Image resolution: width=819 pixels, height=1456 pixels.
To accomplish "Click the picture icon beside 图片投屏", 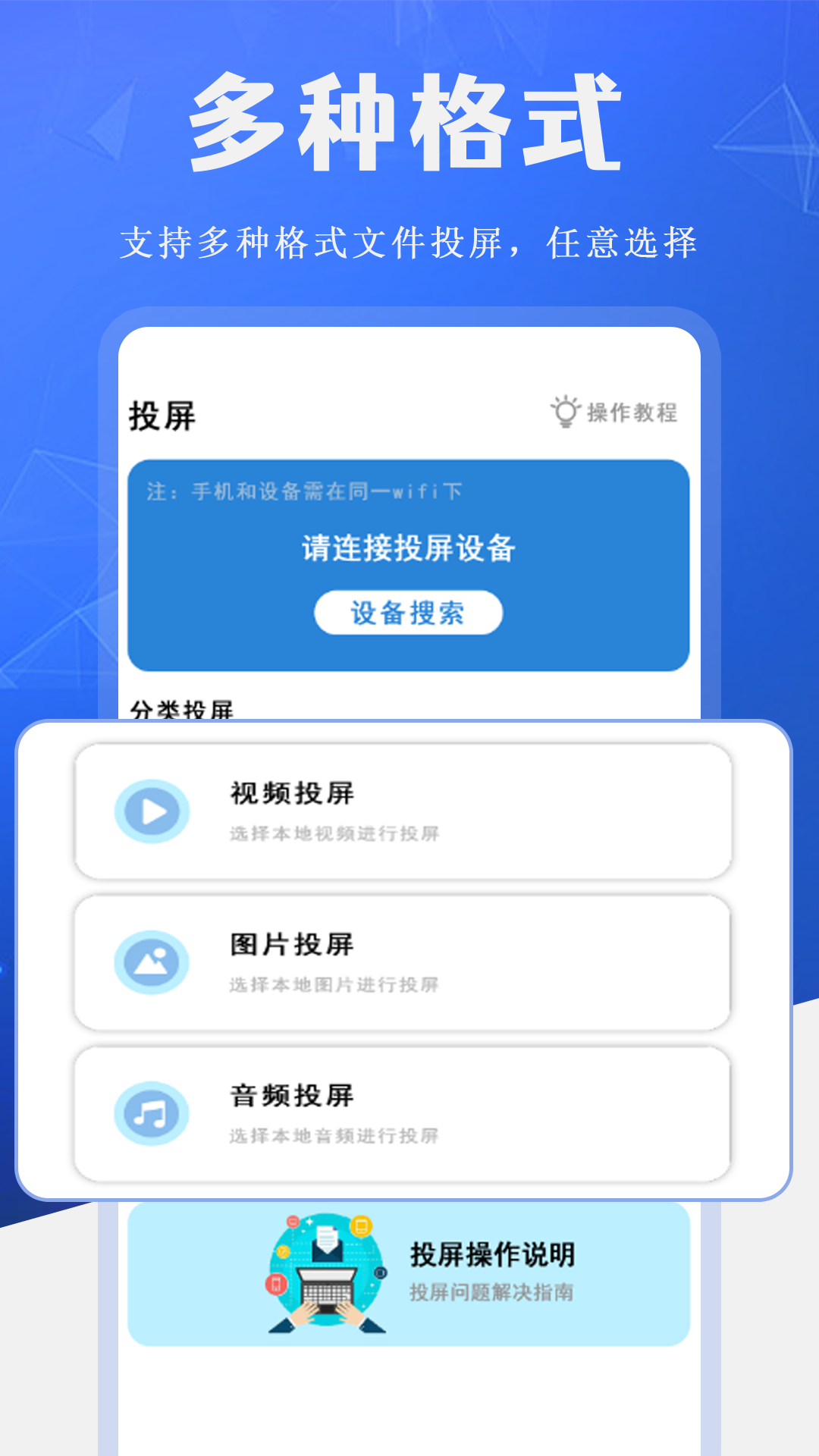I will click(x=152, y=959).
